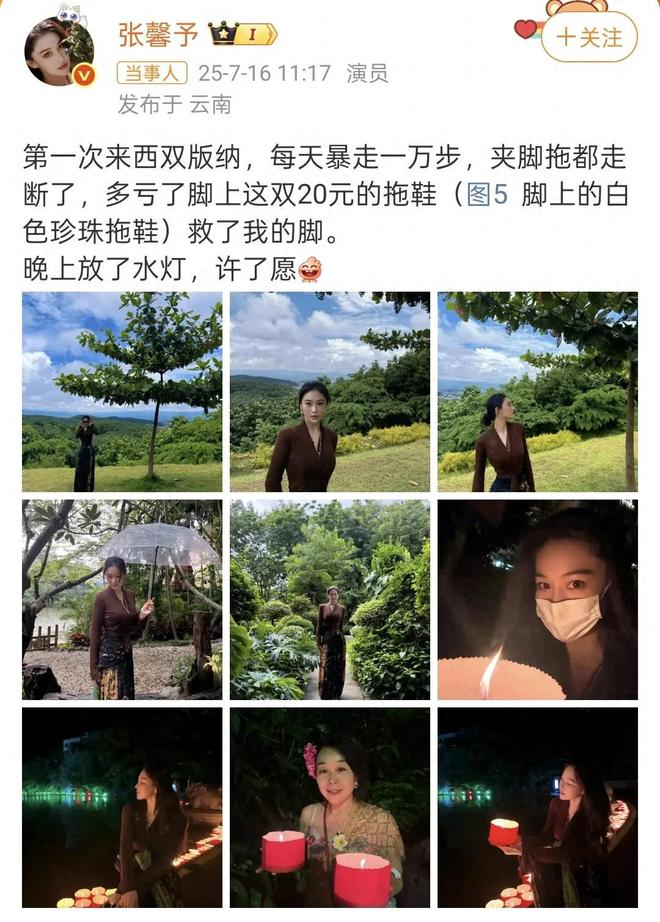Open the photo with the transparent umbrella
Viewport: 660px width, 922px height.
click(x=122, y=599)
